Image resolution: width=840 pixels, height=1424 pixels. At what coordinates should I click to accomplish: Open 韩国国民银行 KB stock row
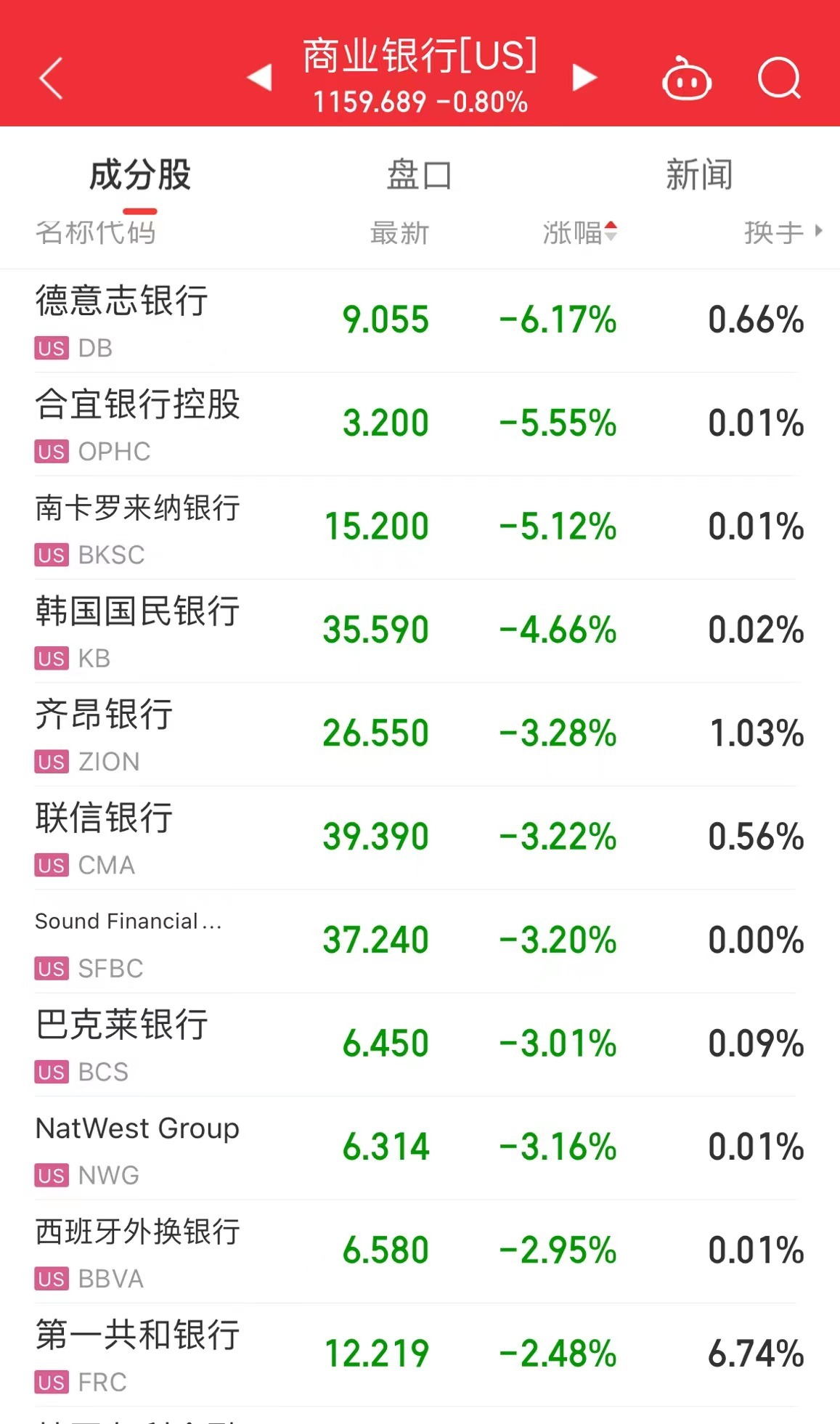420,631
